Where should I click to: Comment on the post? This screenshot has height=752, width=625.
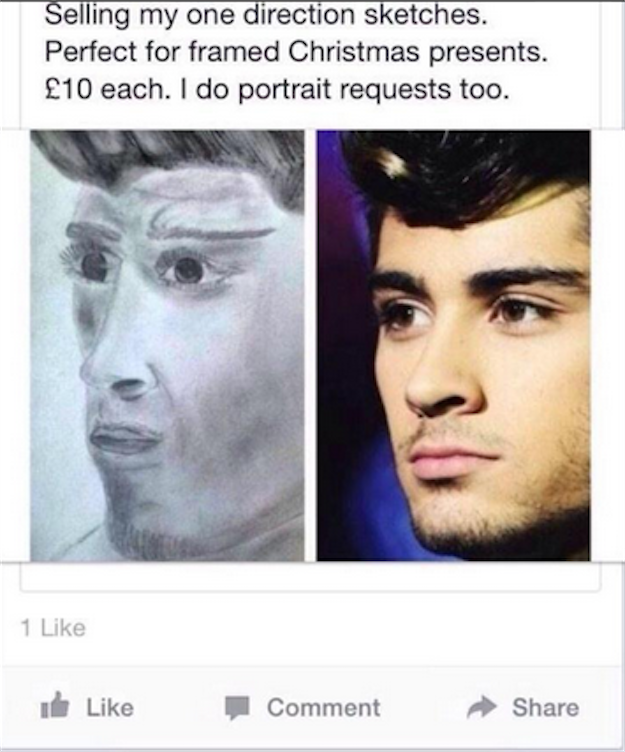302,707
